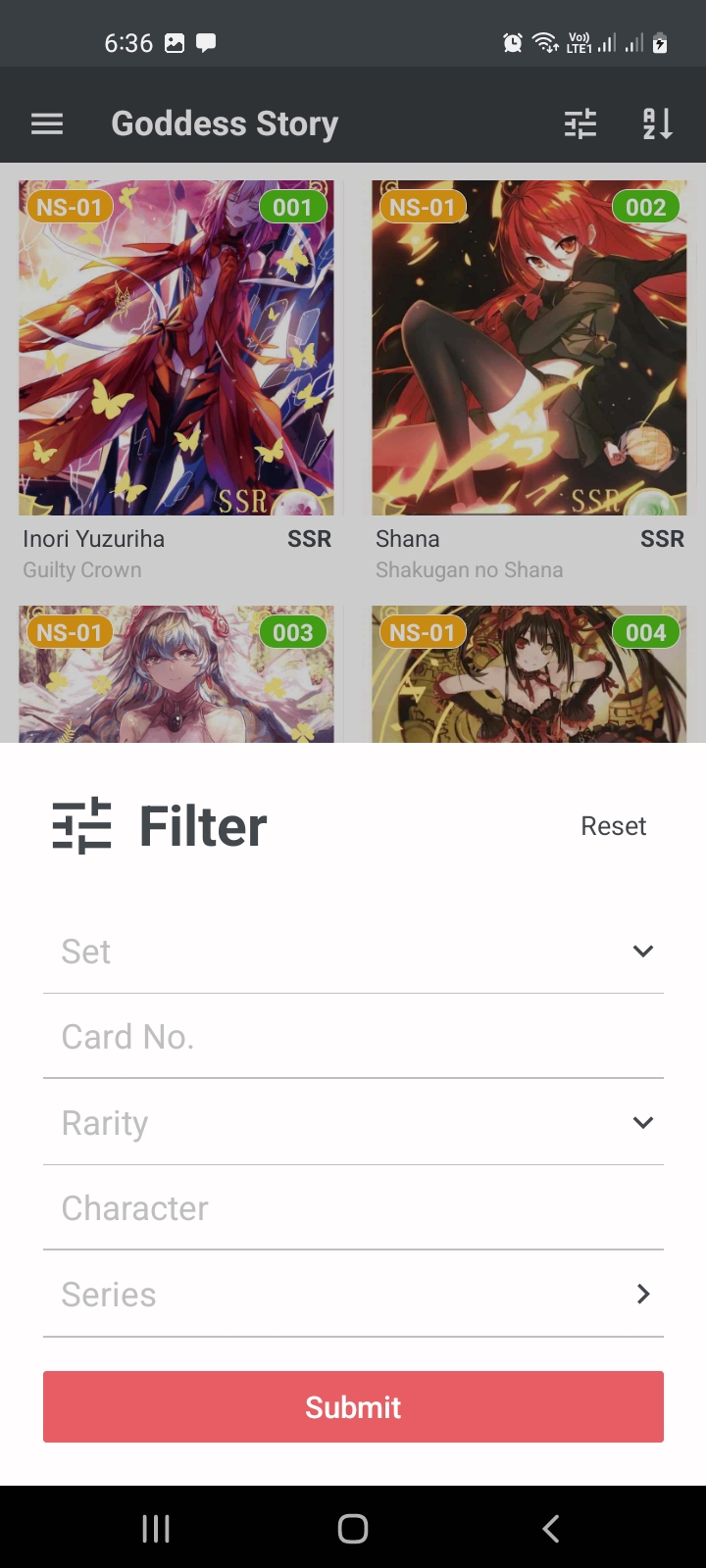Expand the Set dropdown
The width and height of the screenshot is (706, 1568).
click(353, 951)
